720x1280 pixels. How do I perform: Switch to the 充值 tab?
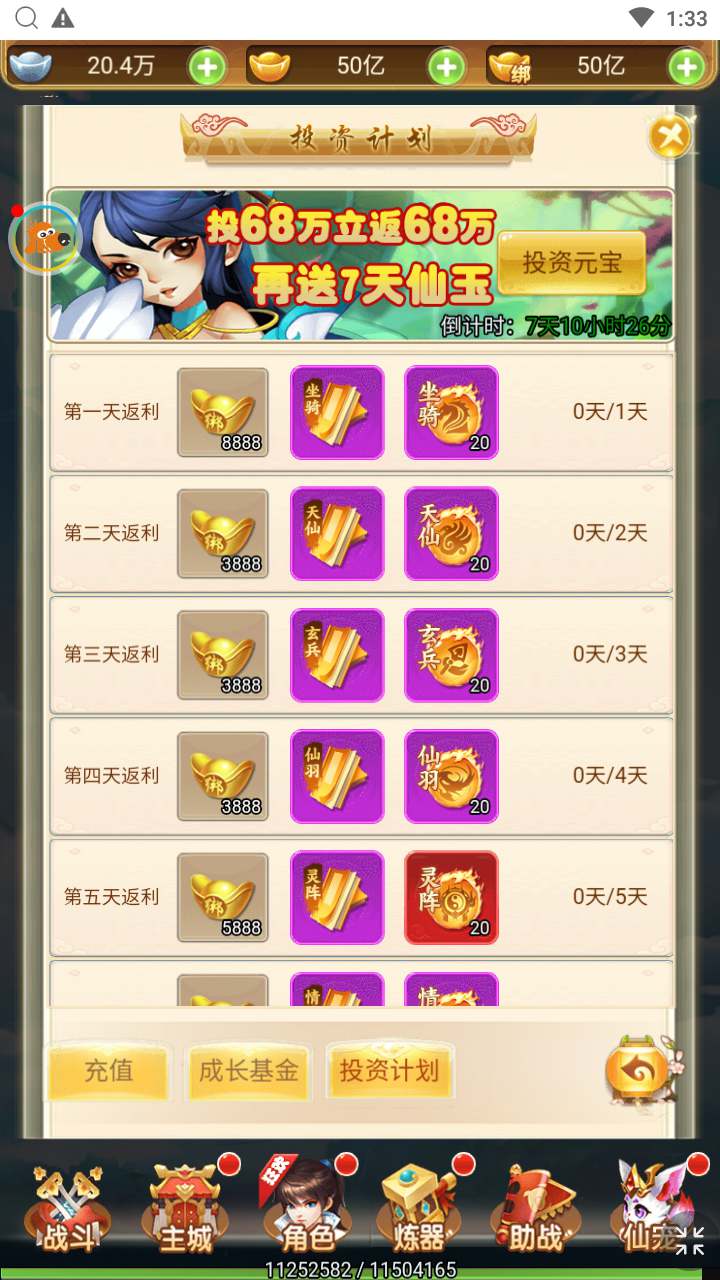pos(109,1071)
